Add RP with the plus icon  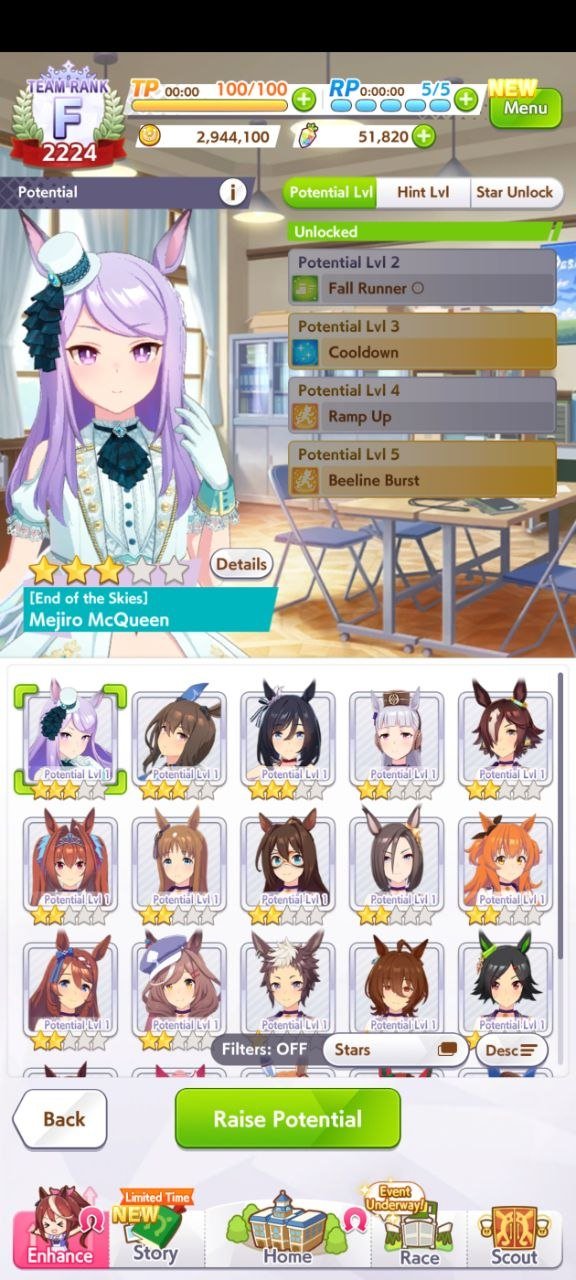pyautogui.click(x=466, y=99)
